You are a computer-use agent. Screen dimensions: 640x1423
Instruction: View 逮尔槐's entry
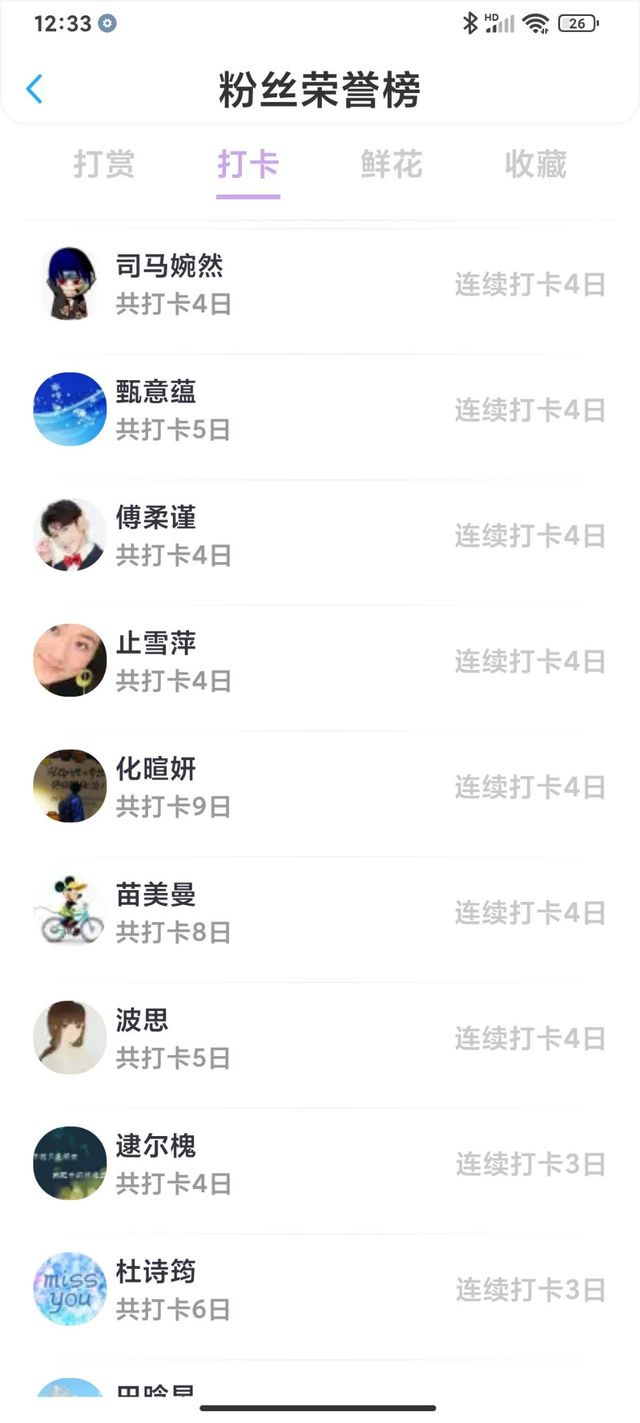click(x=320, y=1164)
